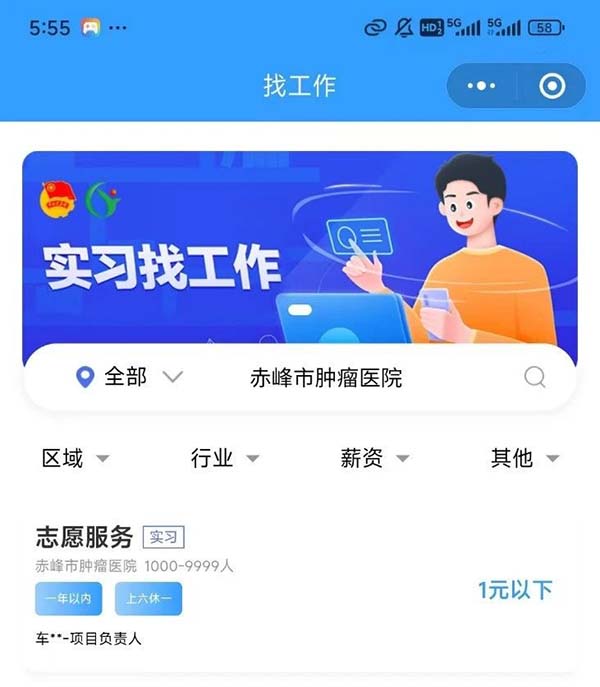Close the mini program with the circle button
Viewport: 600px width, 687px height.
pos(551,86)
